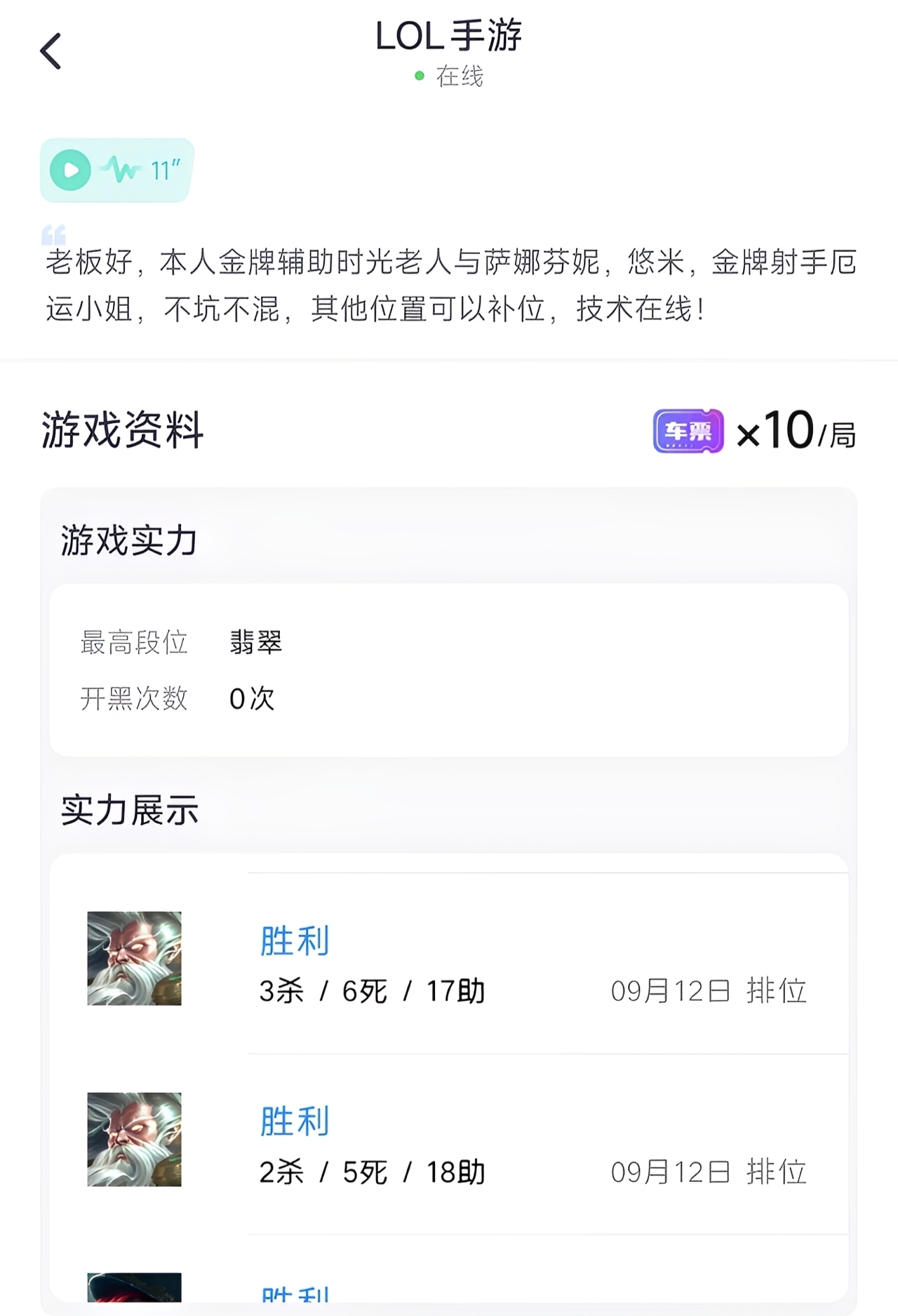Play the 11-second voice message
Viewport: 898px width, 1316px height.
click(x=72, y=170)
